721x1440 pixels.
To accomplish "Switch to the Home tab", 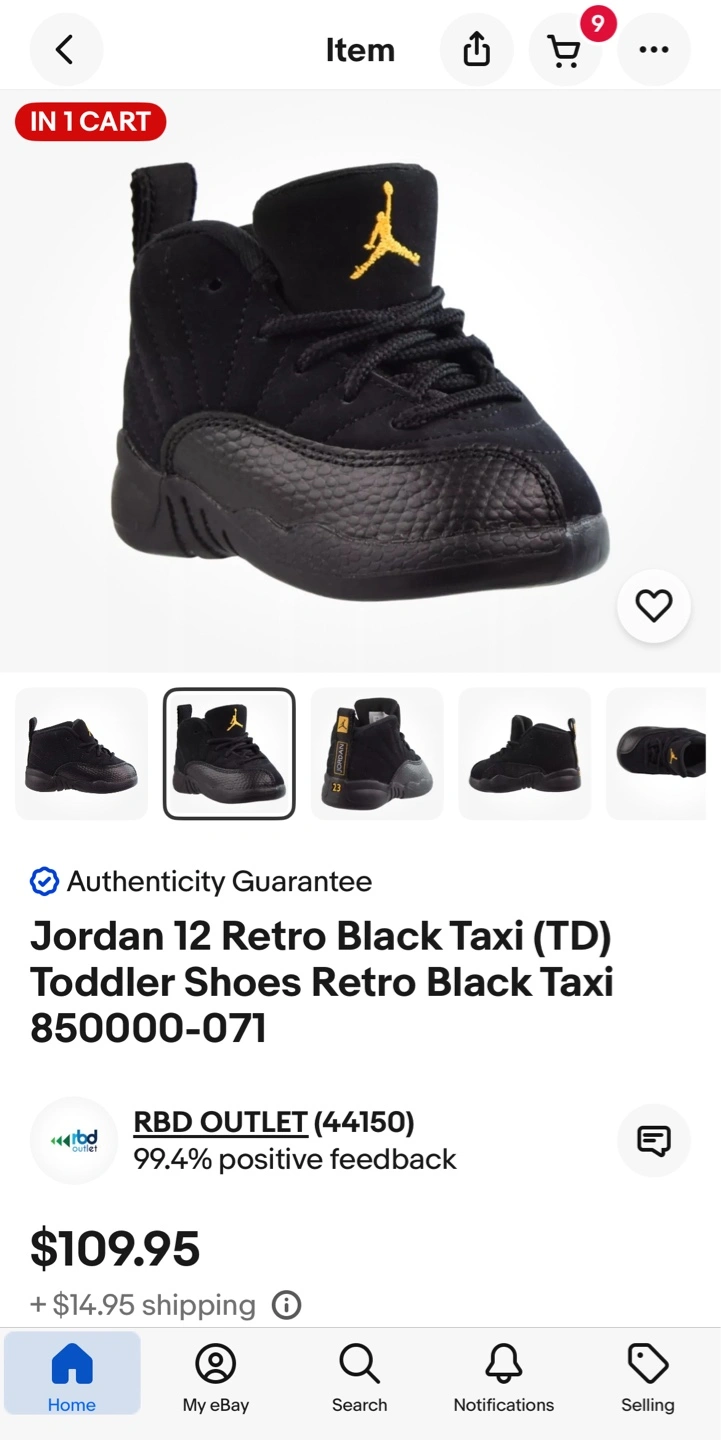I will point(72,1376).
